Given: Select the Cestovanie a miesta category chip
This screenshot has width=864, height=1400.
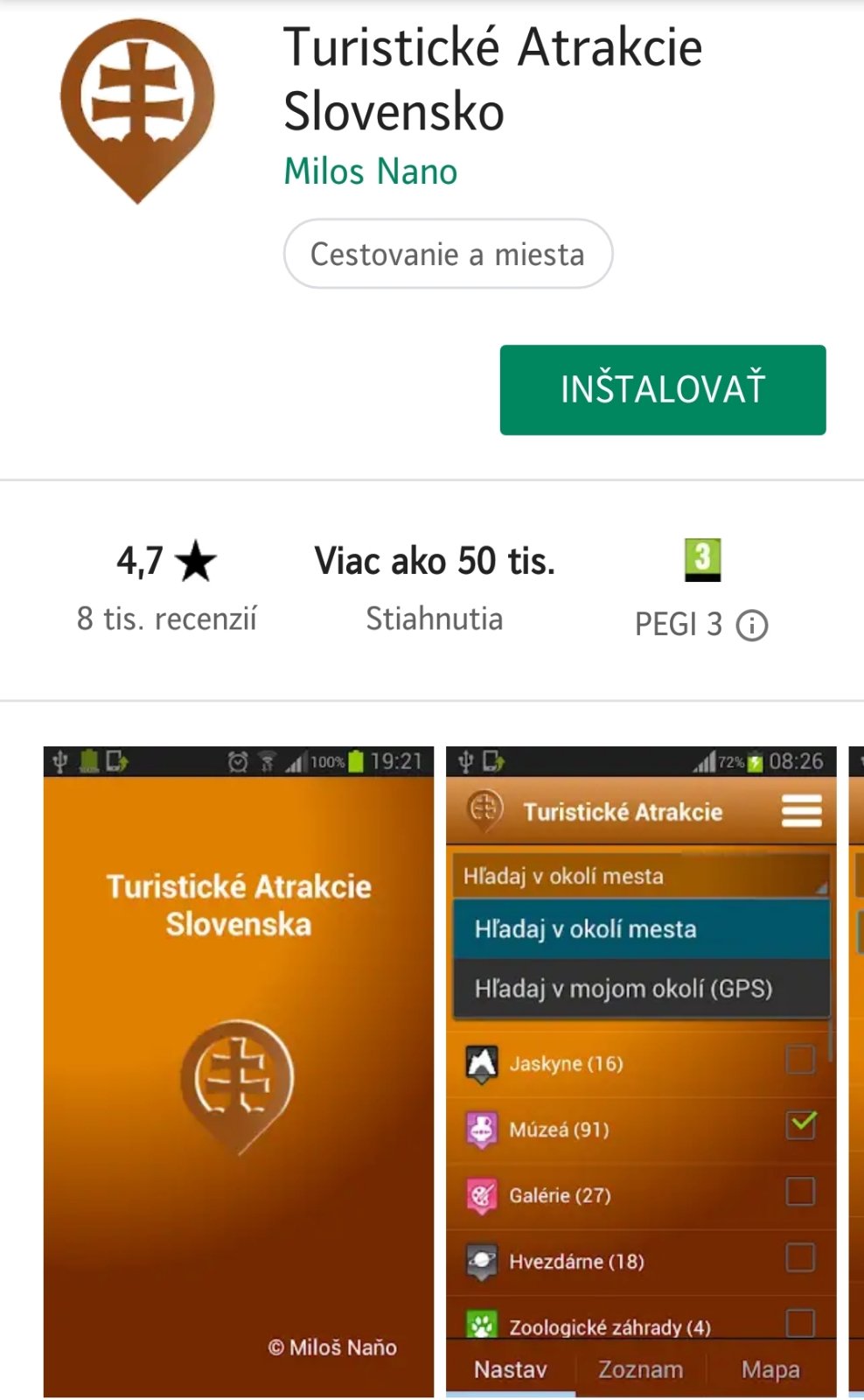Looking at the screenshot, I should (x=447, y=254).
